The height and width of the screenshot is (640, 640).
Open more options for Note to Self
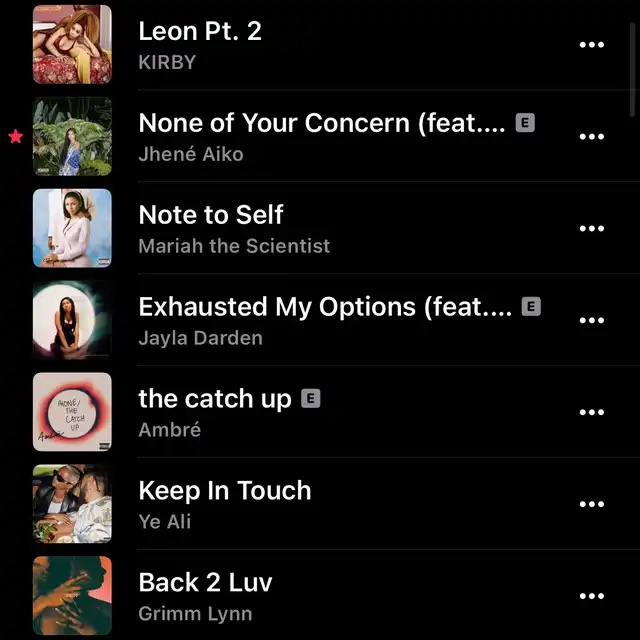click(592, 229)
